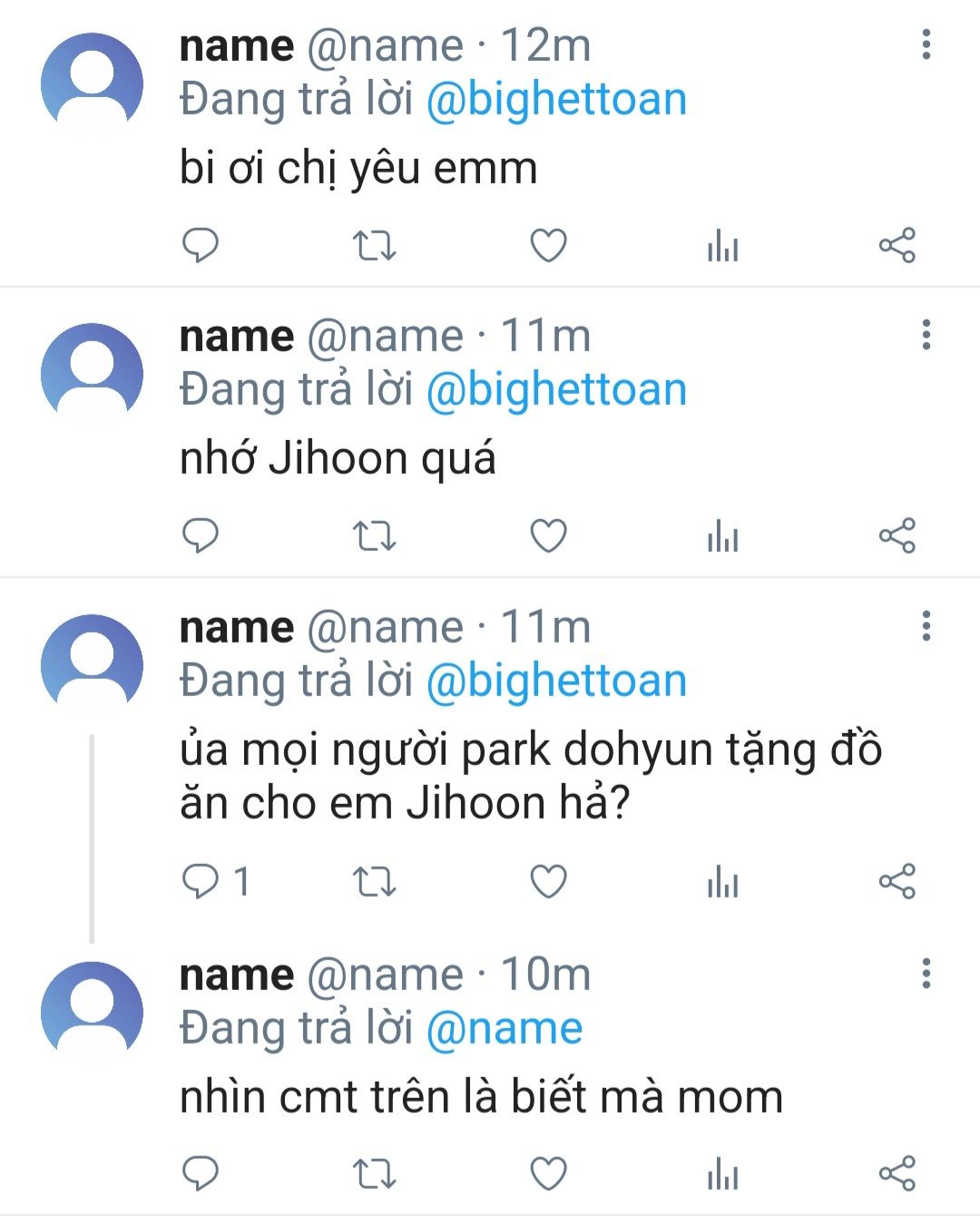Open @name mention link in the 10m reply
The image size is (980, 1216).
[x=505, y=1028]
